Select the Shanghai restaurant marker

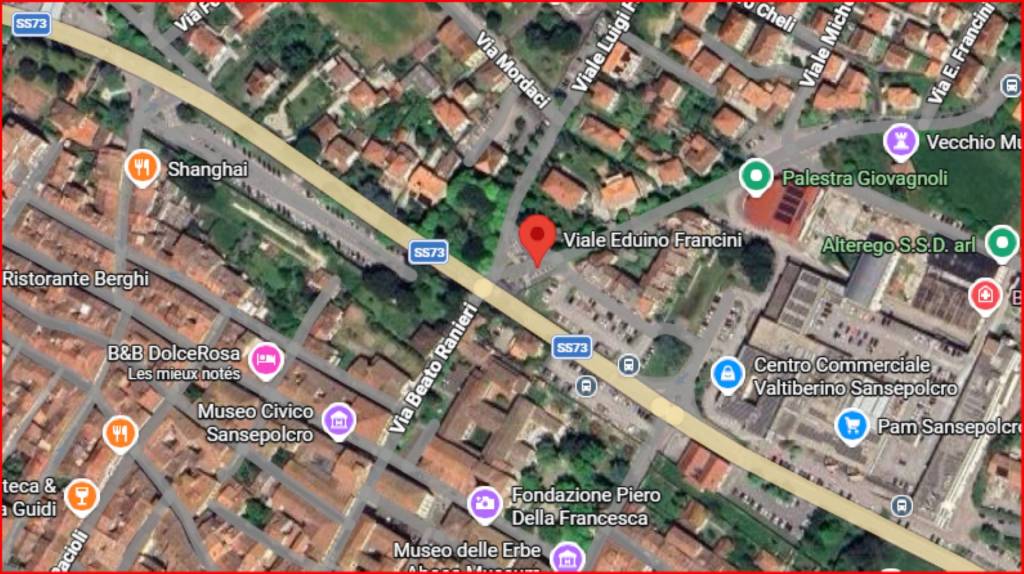[142, 168]
